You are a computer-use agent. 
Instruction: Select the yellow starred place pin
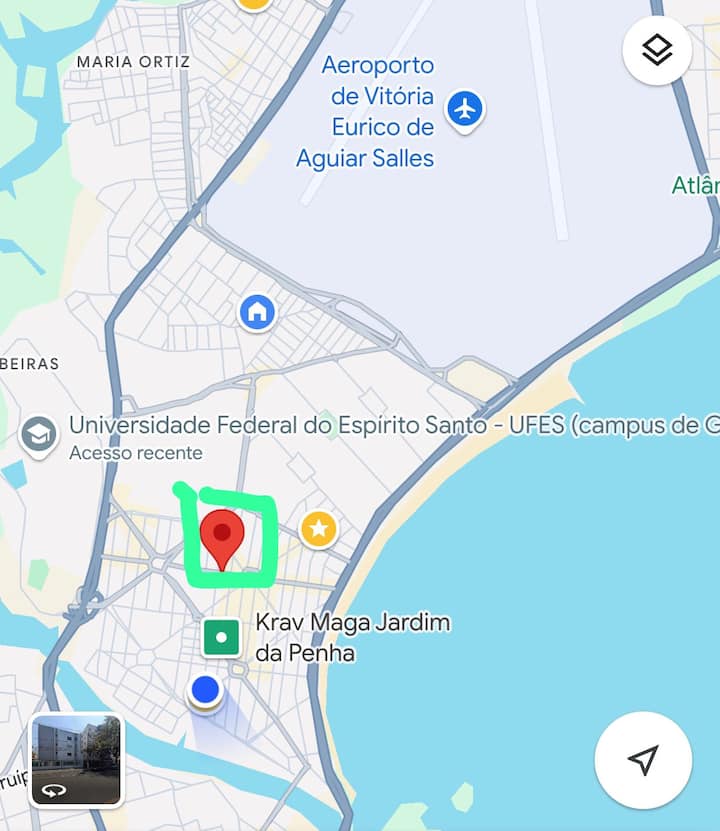coord(318,529)
